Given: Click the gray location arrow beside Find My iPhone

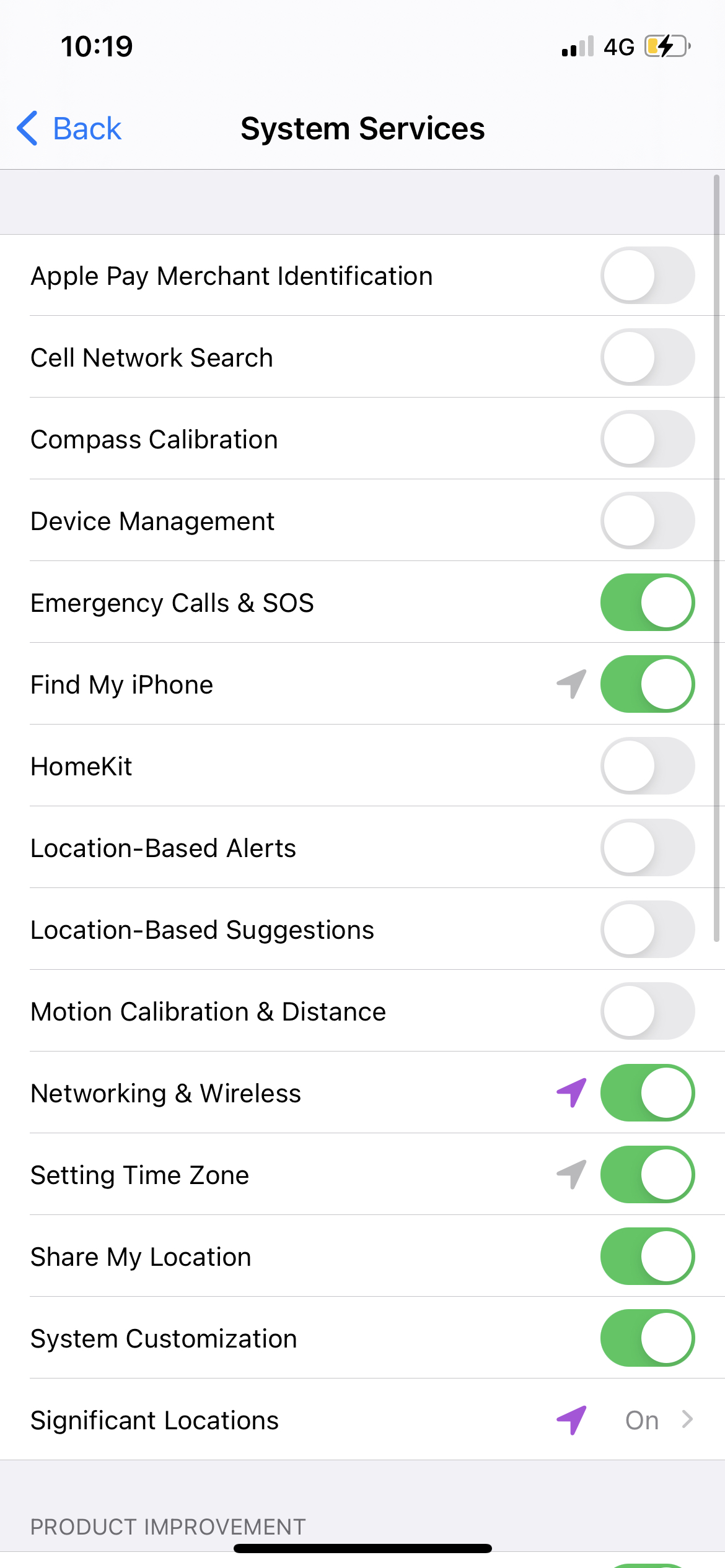Looking at the screenshot, I should pos(571,684).
